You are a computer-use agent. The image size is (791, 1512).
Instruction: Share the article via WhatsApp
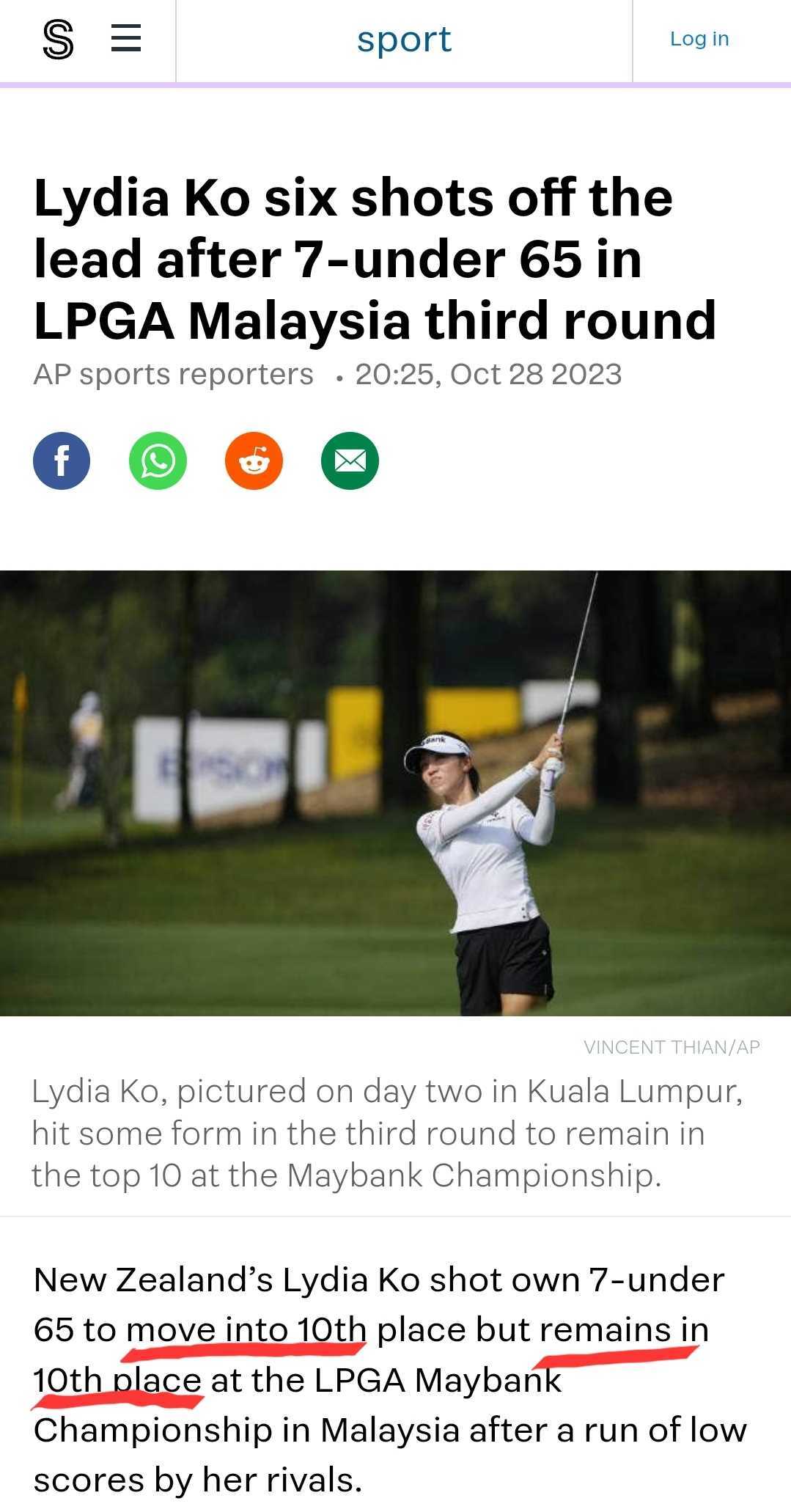pos(158,460)
